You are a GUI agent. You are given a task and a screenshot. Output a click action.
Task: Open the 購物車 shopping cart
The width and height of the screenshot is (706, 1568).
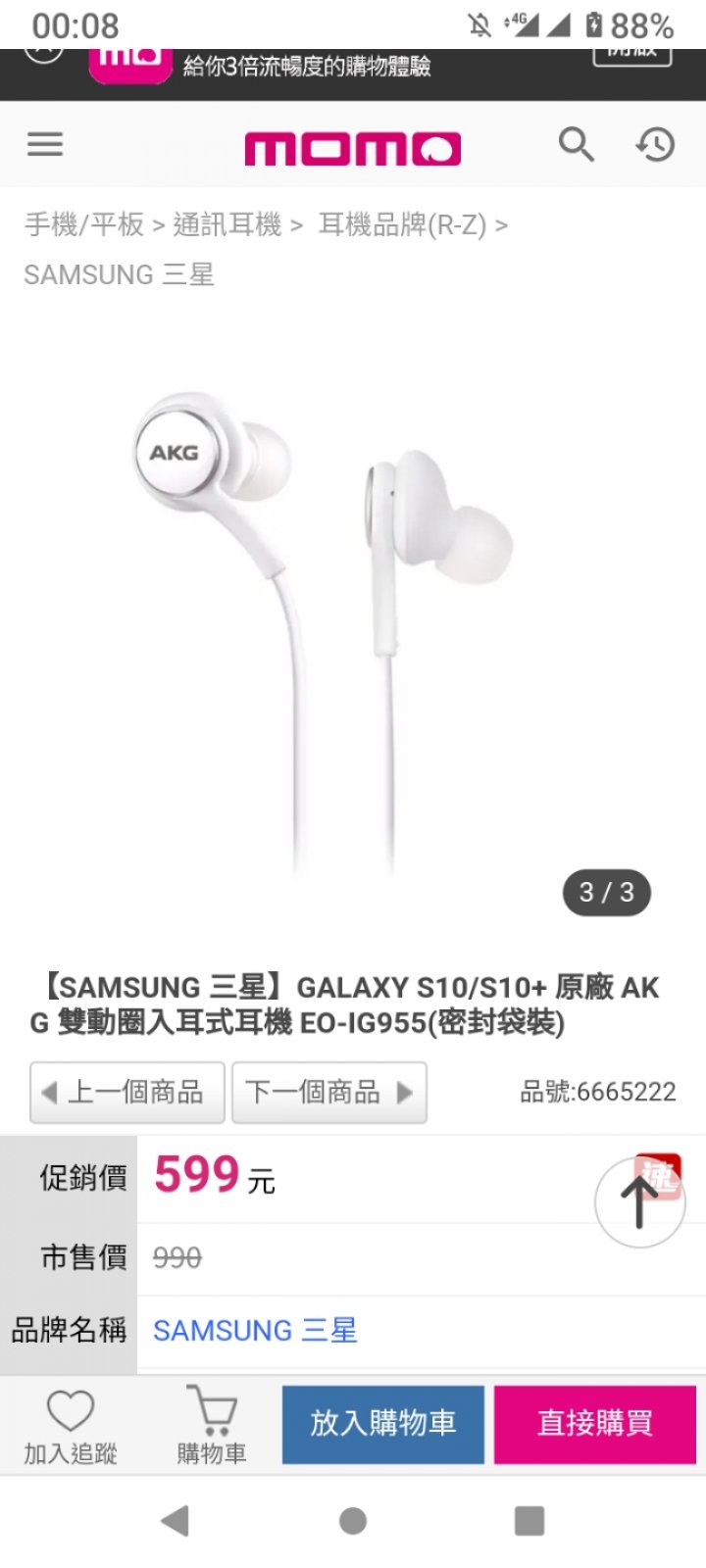(212, 1426)
